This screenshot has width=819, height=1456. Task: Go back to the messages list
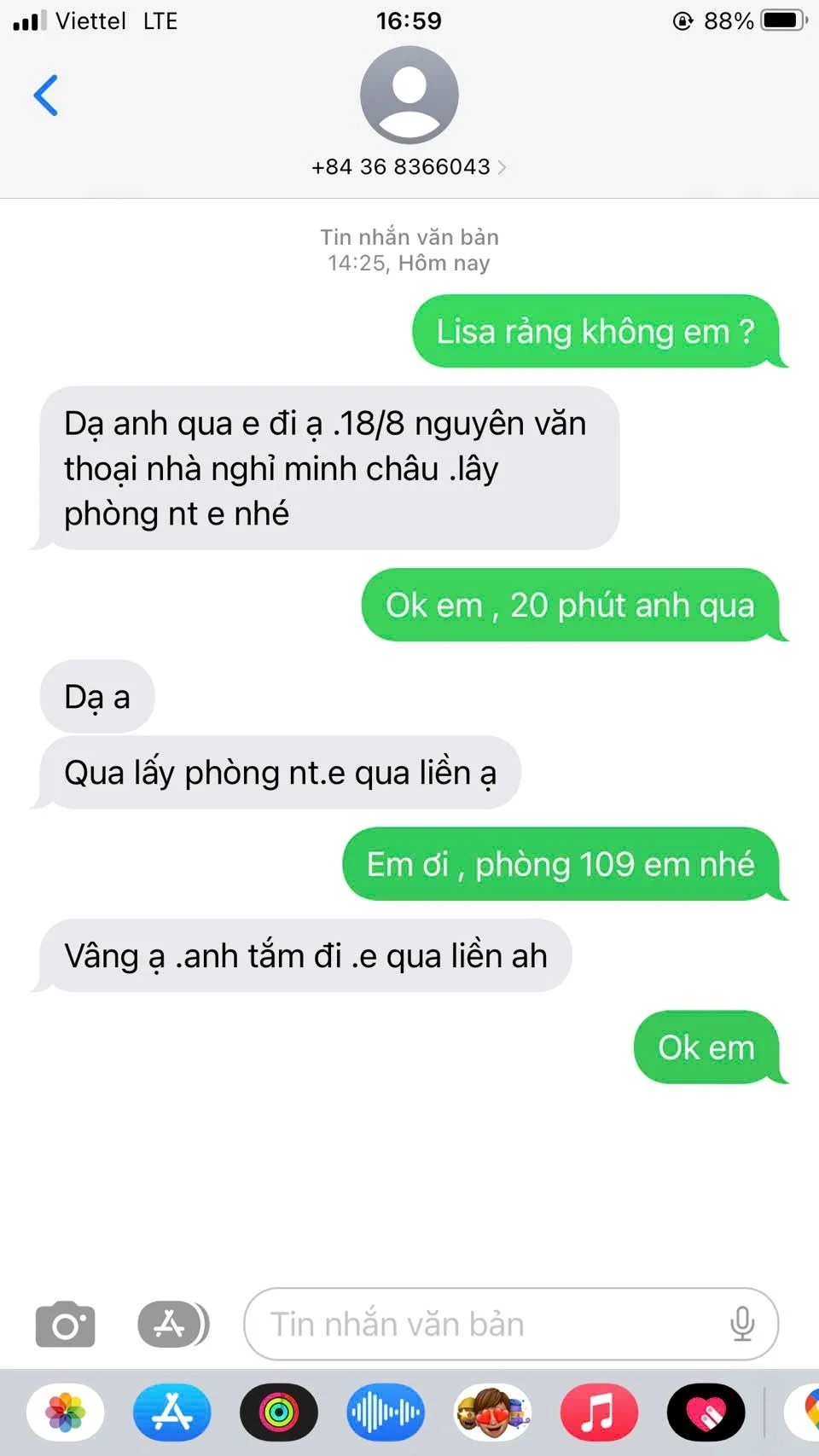point(46,95)
